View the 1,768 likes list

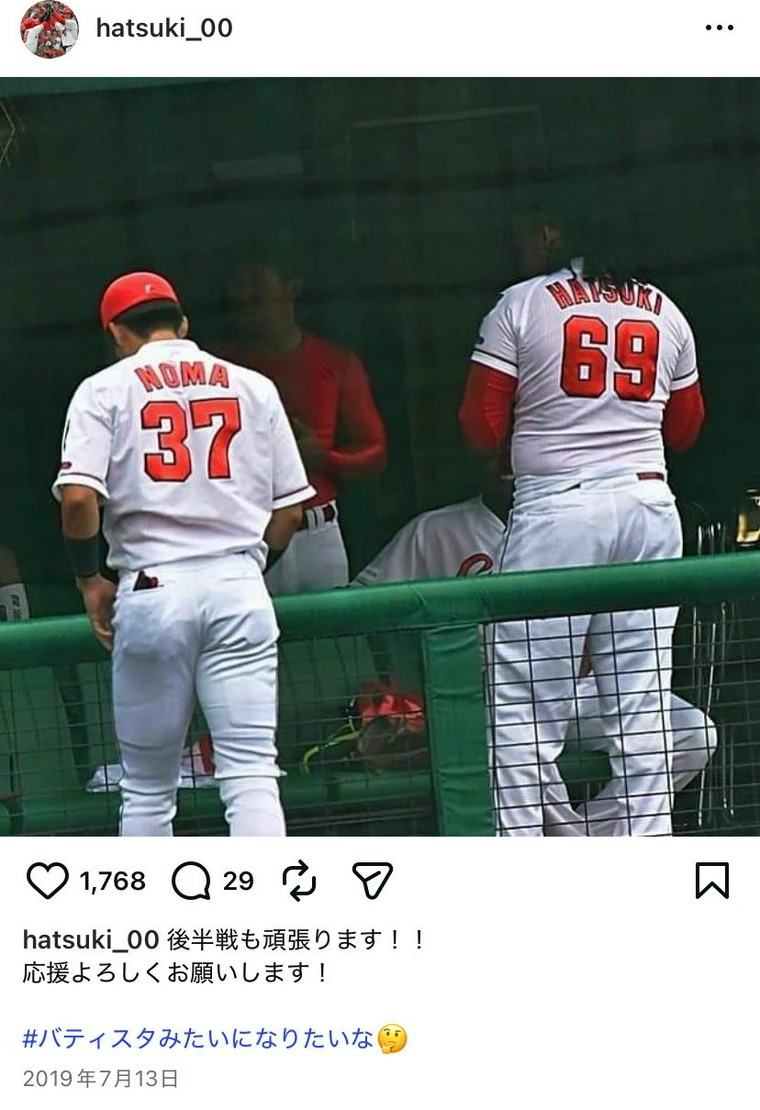coord(112,881)
